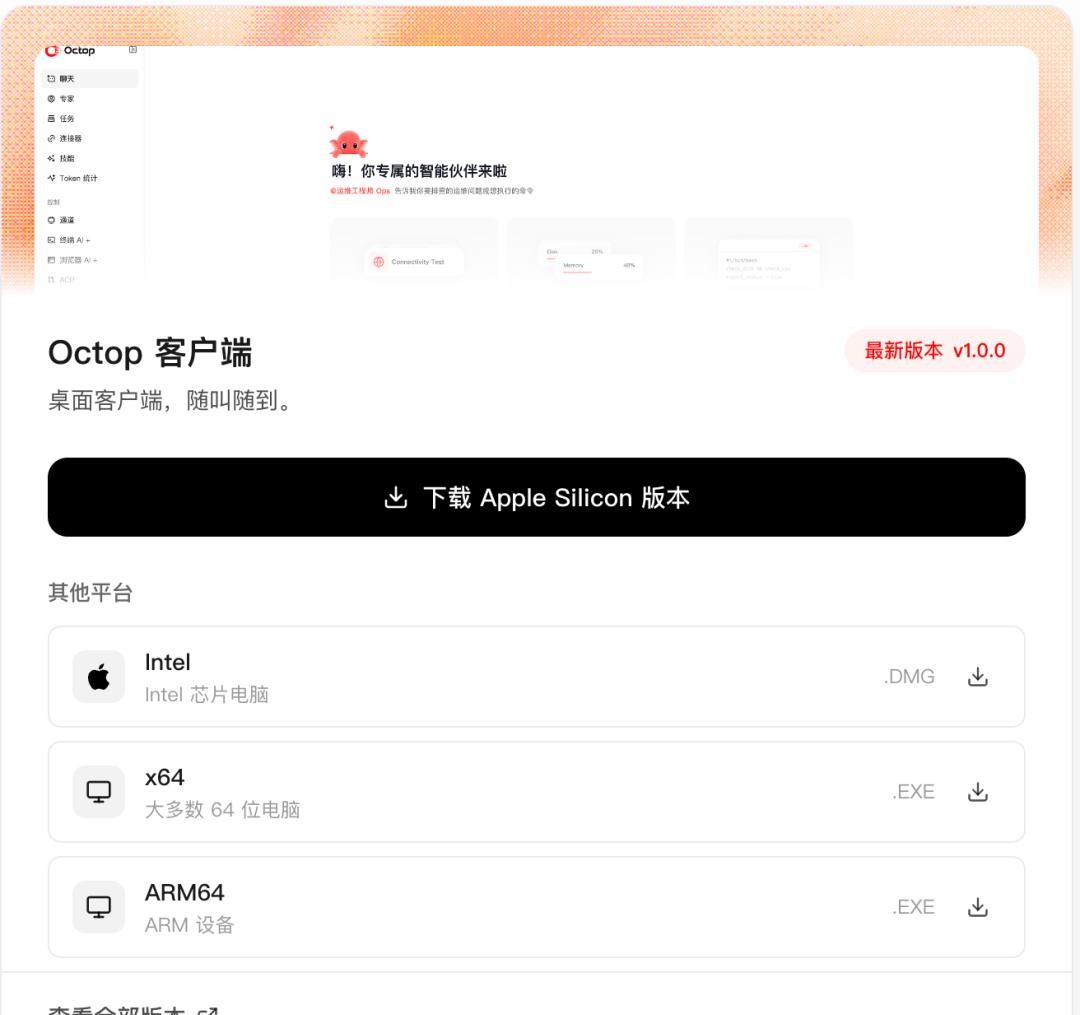Open the ARM64 EXE download row
This screenshot has height=1015, width=1080.
click(x=536, y=907)
